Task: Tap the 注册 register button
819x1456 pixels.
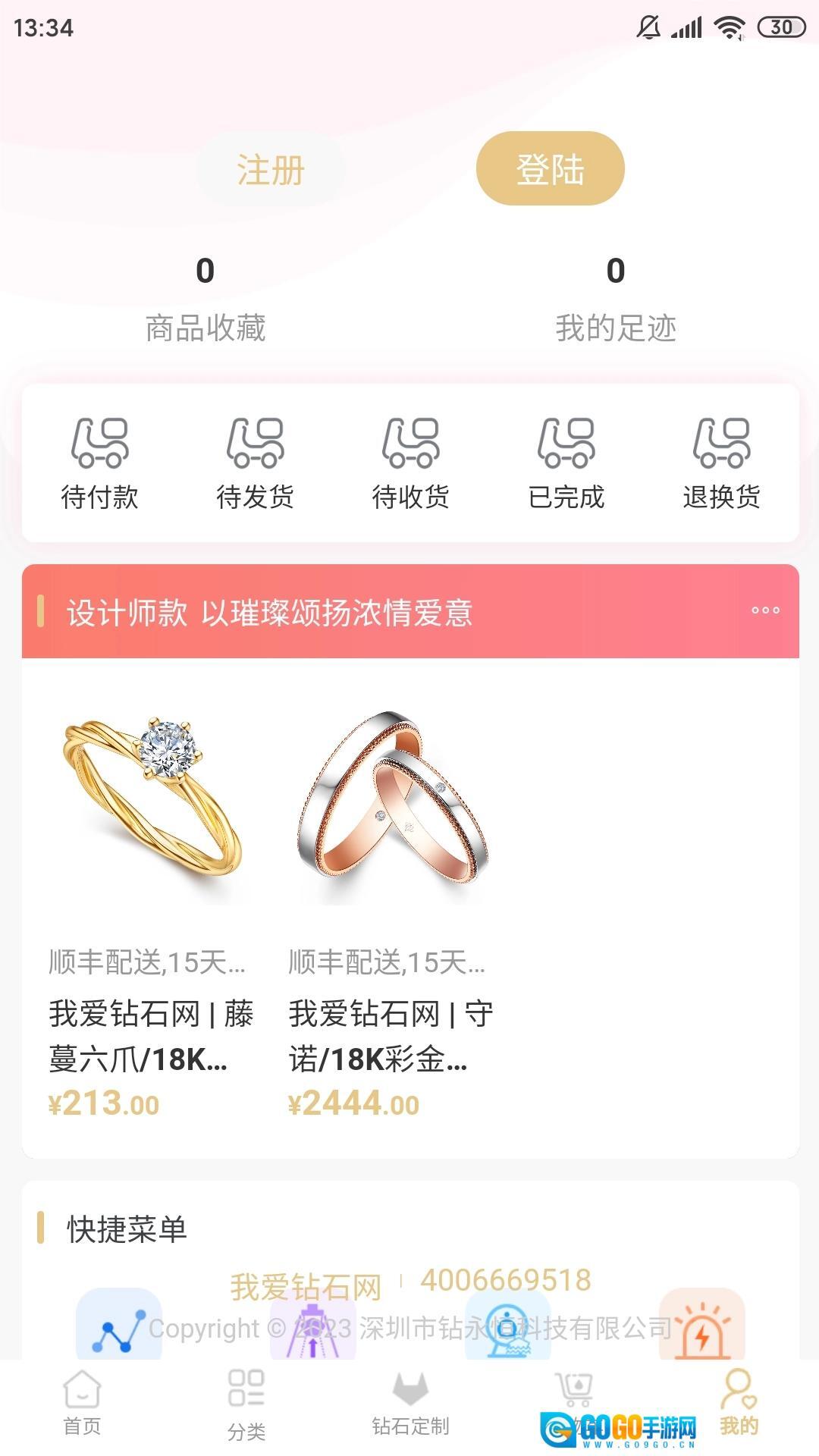Action: pos(270,169)
